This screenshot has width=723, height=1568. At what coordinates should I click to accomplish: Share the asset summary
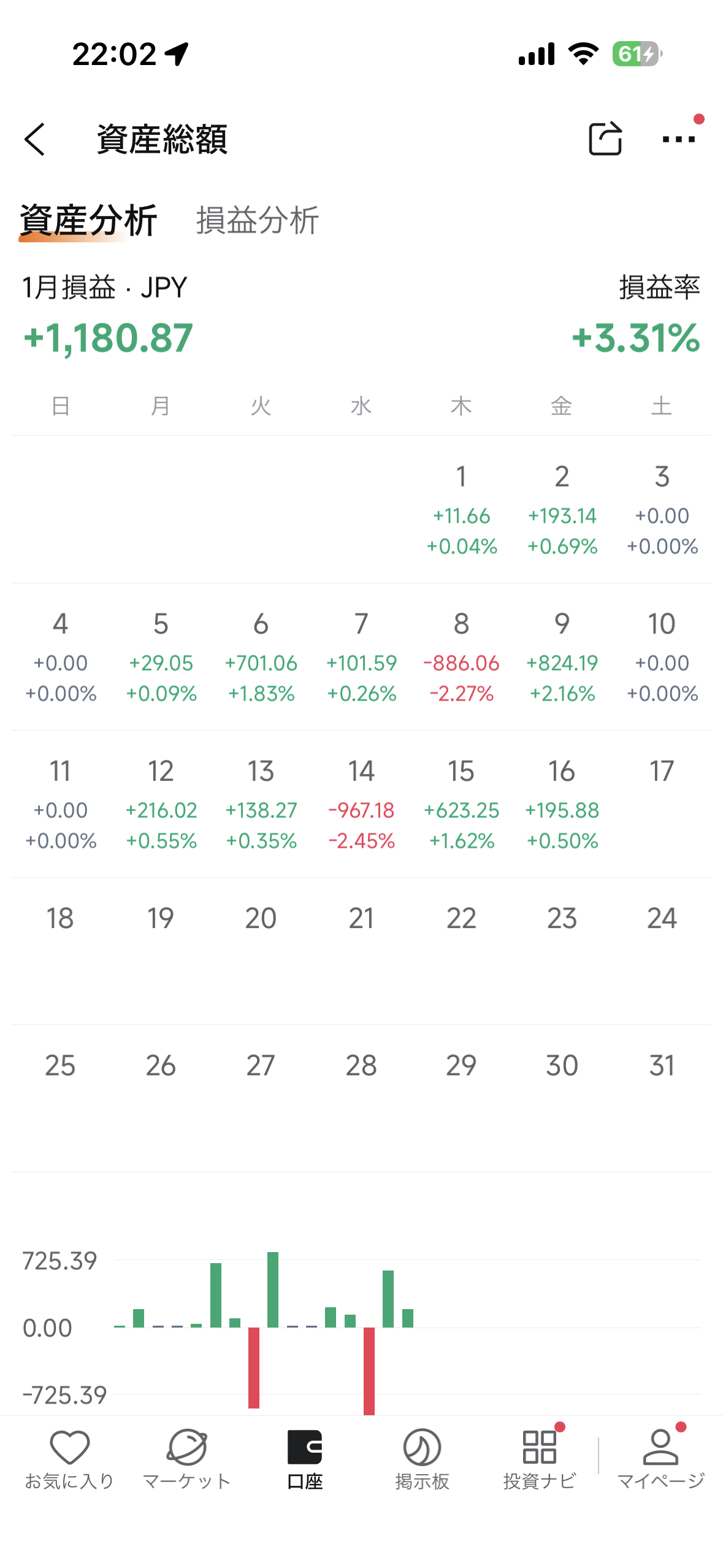tap(605, 139)
